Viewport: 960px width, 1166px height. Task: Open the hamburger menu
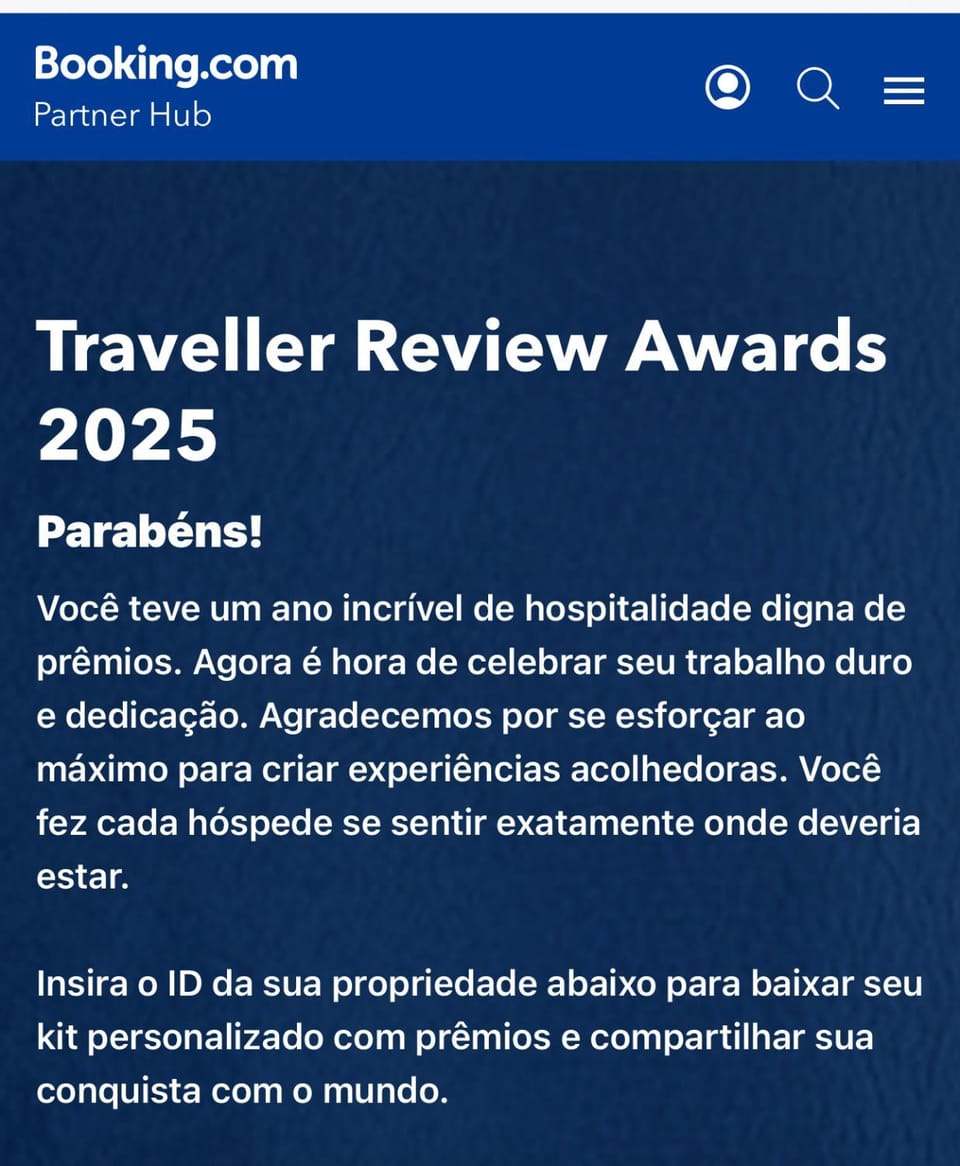(904, 91)
